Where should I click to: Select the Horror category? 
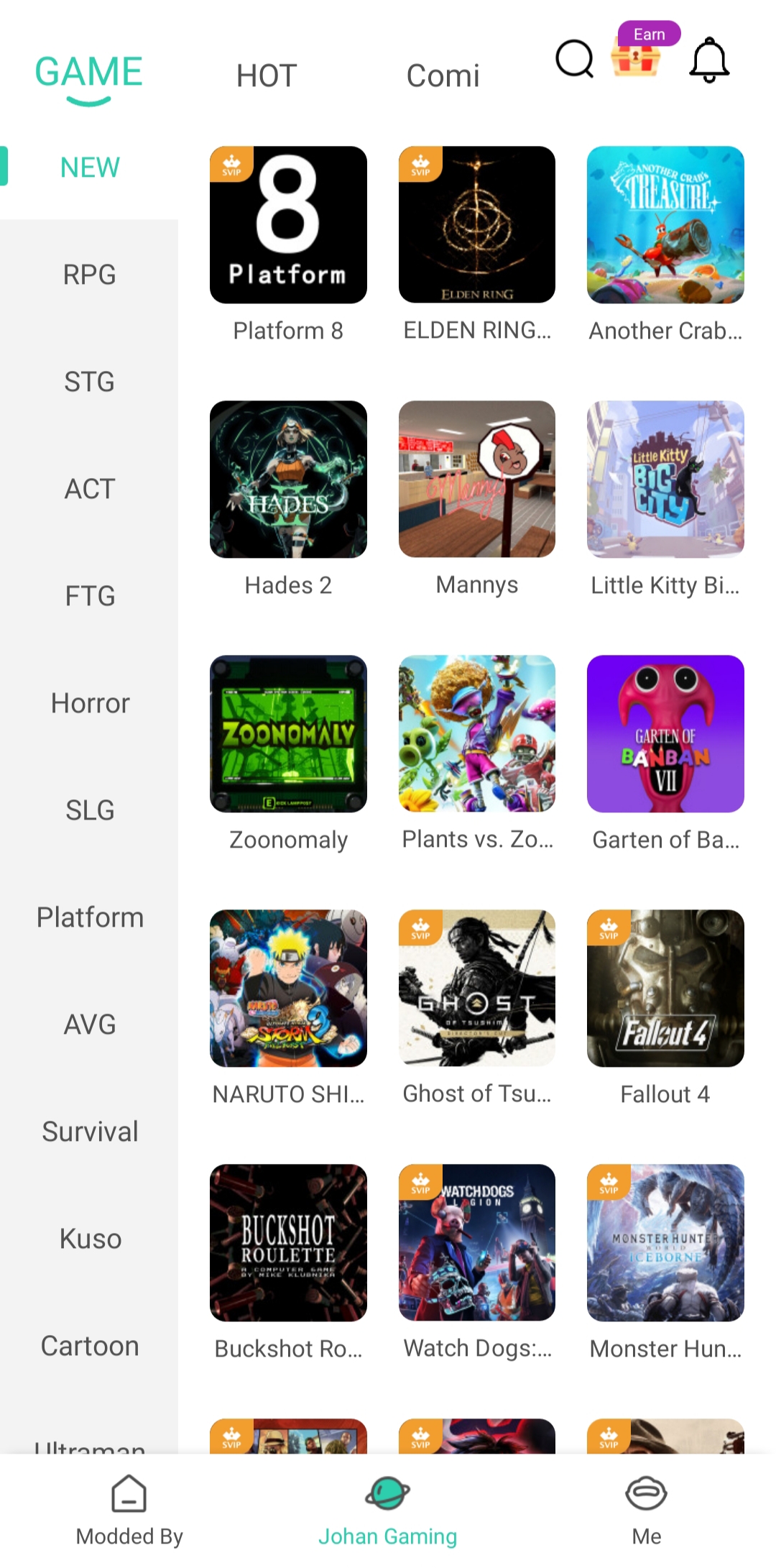(90, 702)
